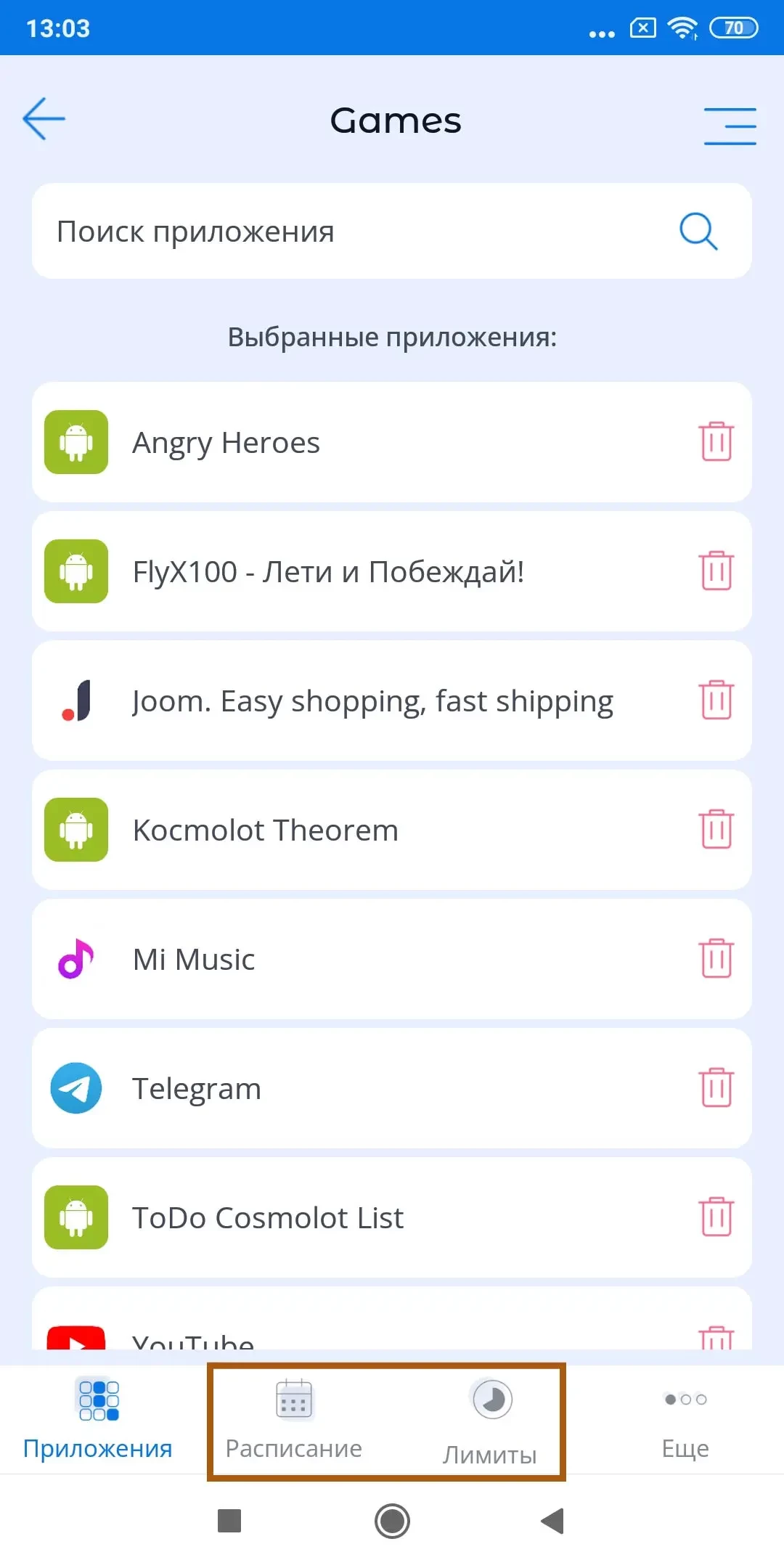Switch to the Приложения tab
The image size is (784, 1568).
[98, 1421]
